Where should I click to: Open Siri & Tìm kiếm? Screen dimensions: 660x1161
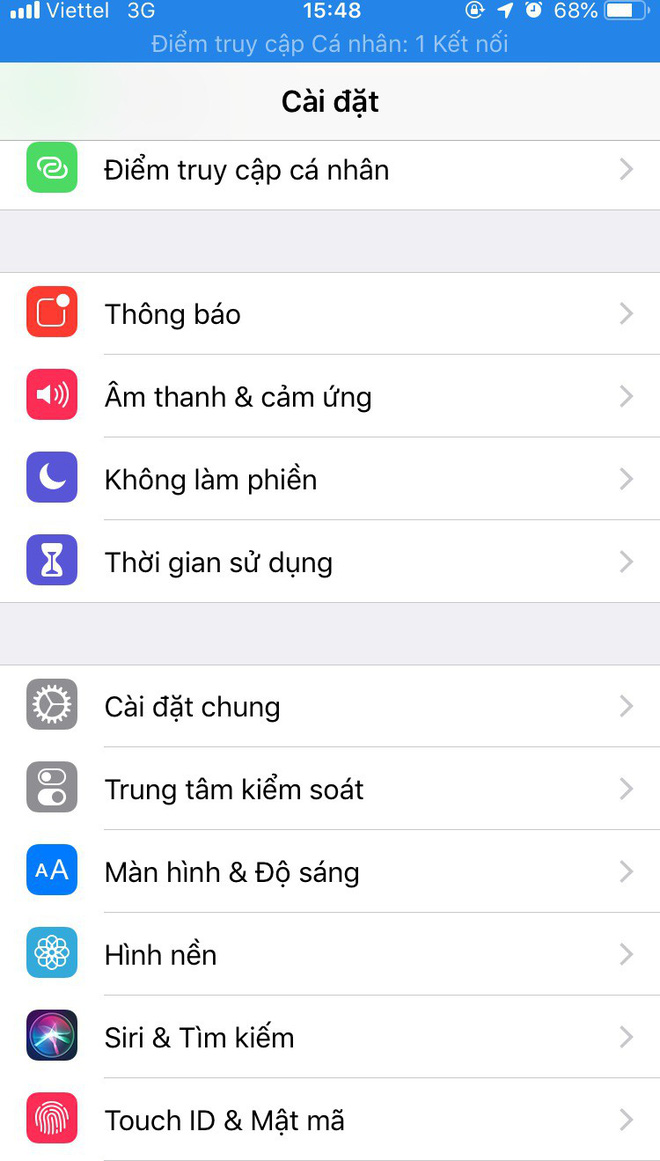tap(330, 1038)
